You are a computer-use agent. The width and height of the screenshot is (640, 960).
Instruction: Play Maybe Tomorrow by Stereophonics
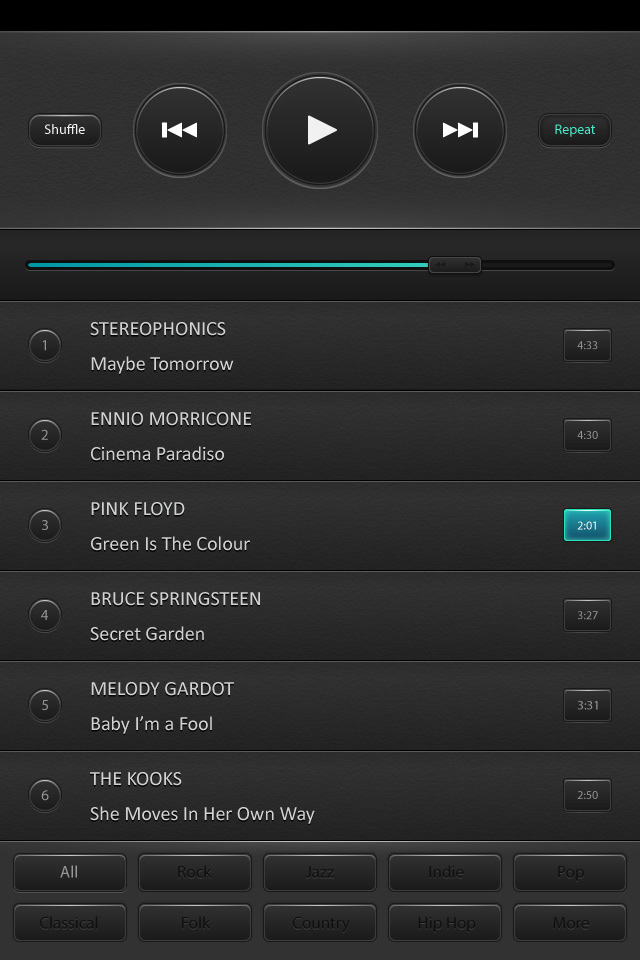[320, 346]
